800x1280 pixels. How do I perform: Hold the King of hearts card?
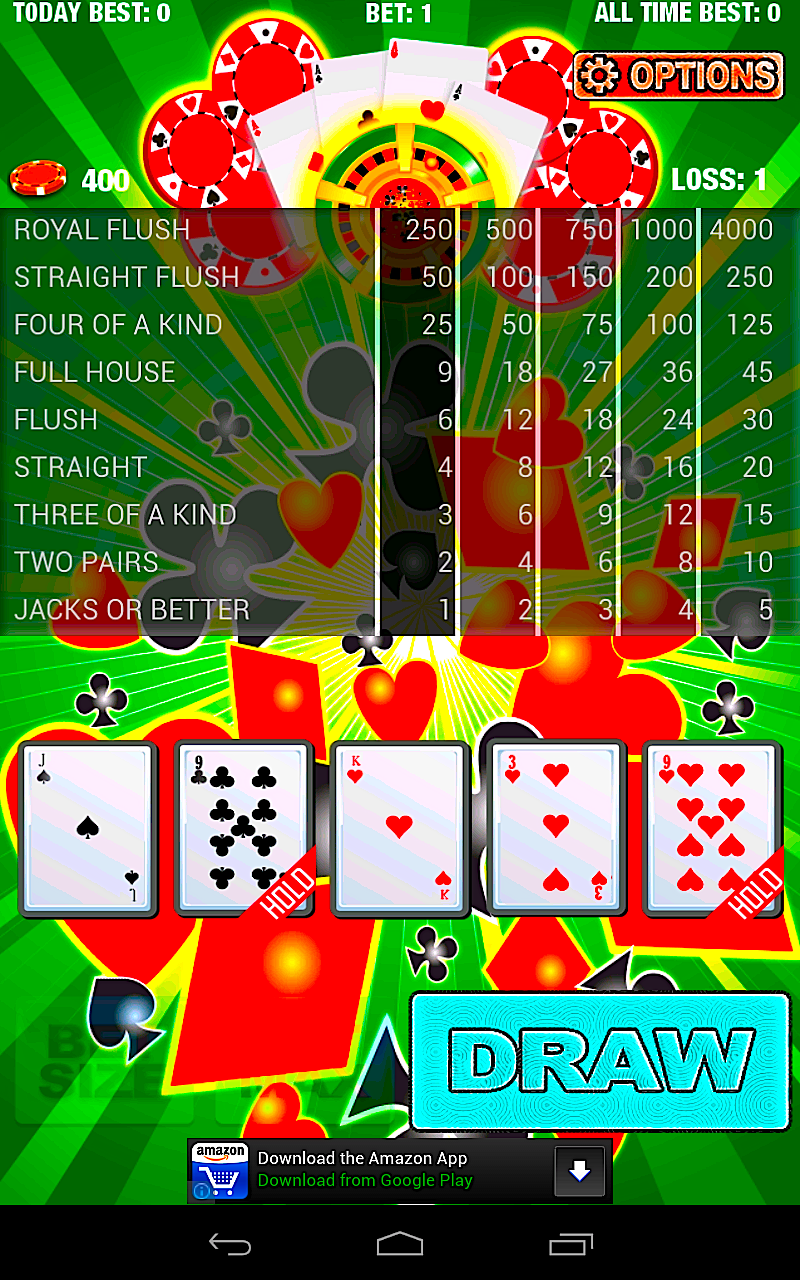[x=400, y=828]
